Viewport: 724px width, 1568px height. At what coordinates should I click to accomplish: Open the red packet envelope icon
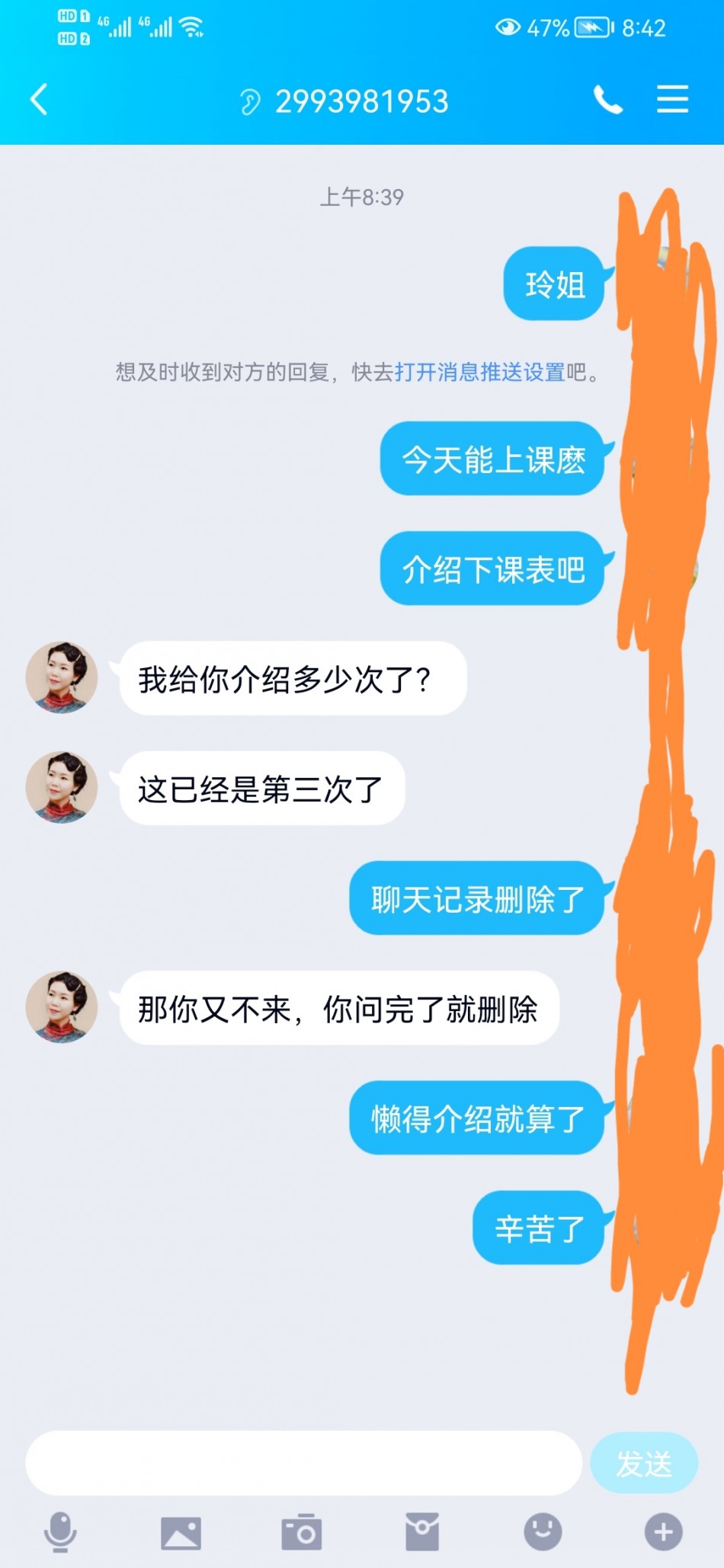click(422, 1531)
